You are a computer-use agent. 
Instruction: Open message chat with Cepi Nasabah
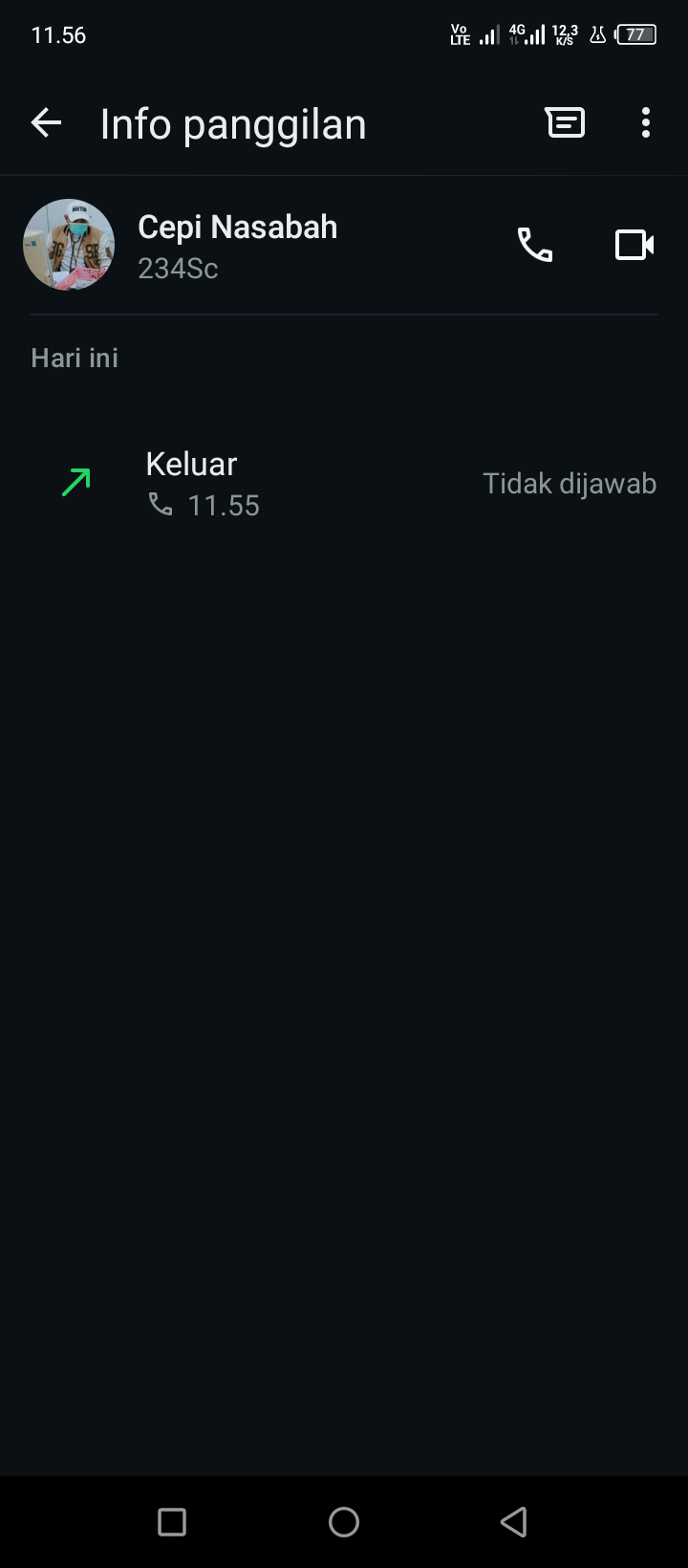(565, 123)
